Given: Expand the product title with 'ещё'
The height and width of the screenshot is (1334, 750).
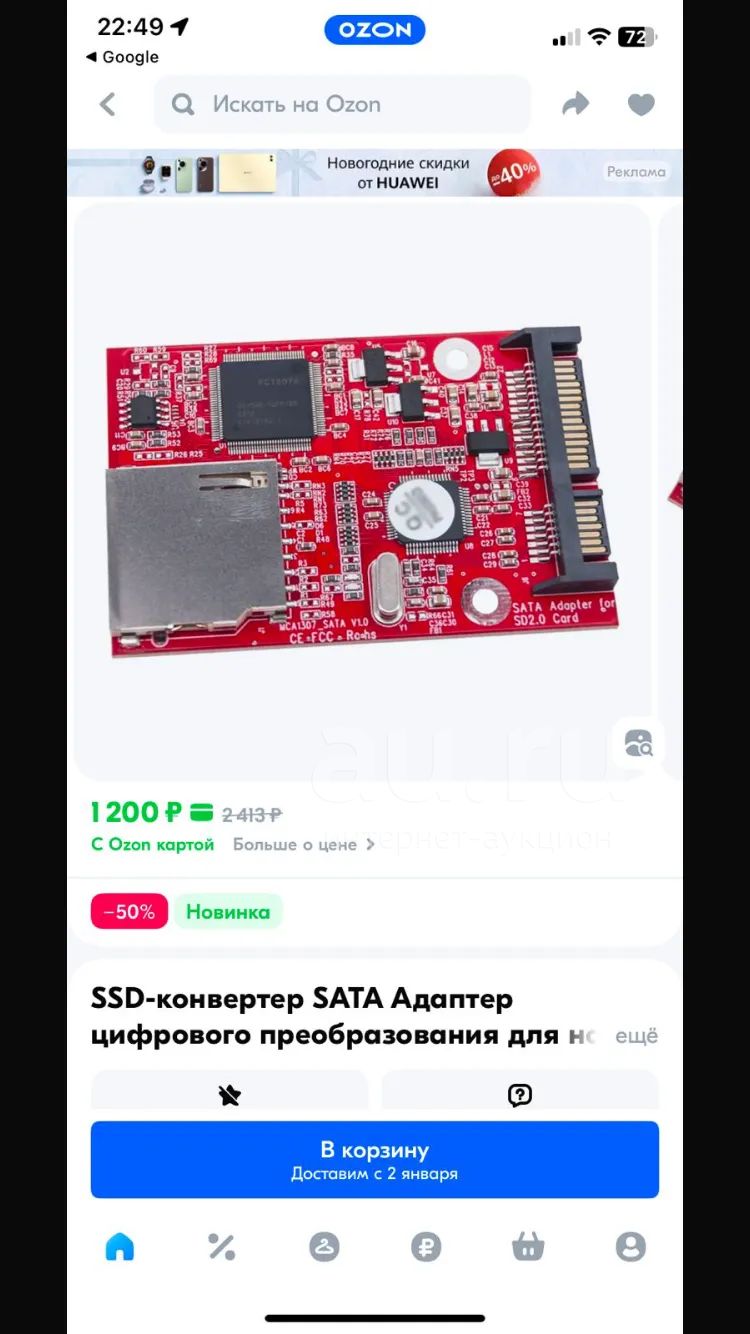Looking at the screenshot, I should [636, 1036].
